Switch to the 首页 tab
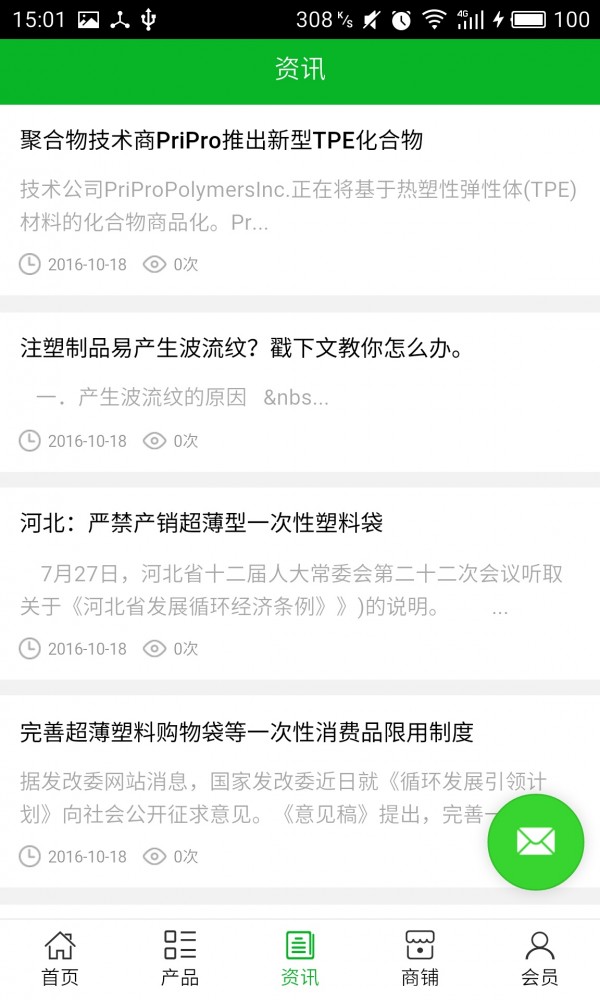Screen dimensions: 600x1000 coord(60,959)
